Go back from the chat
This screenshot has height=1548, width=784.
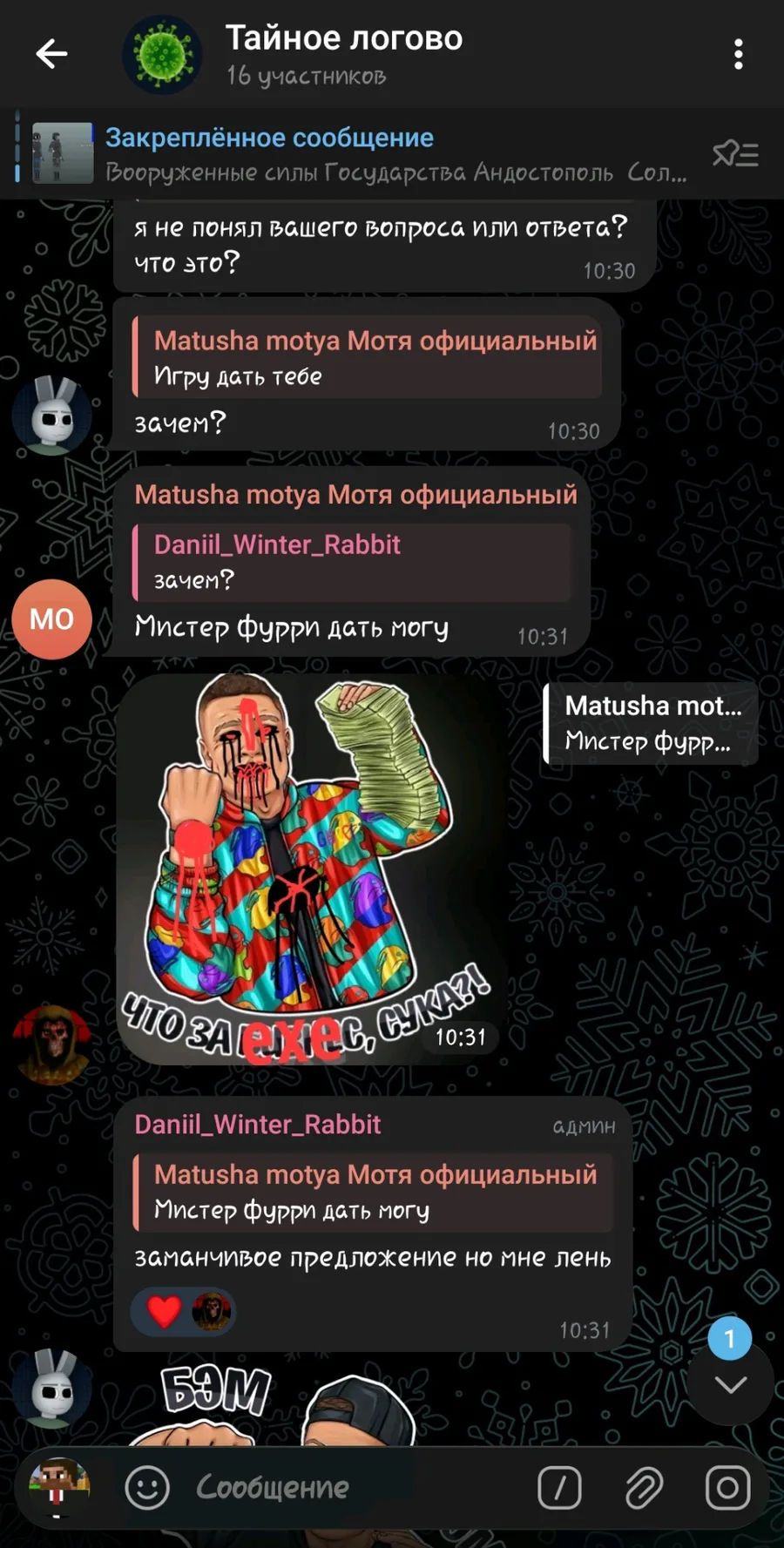[51, 54]
